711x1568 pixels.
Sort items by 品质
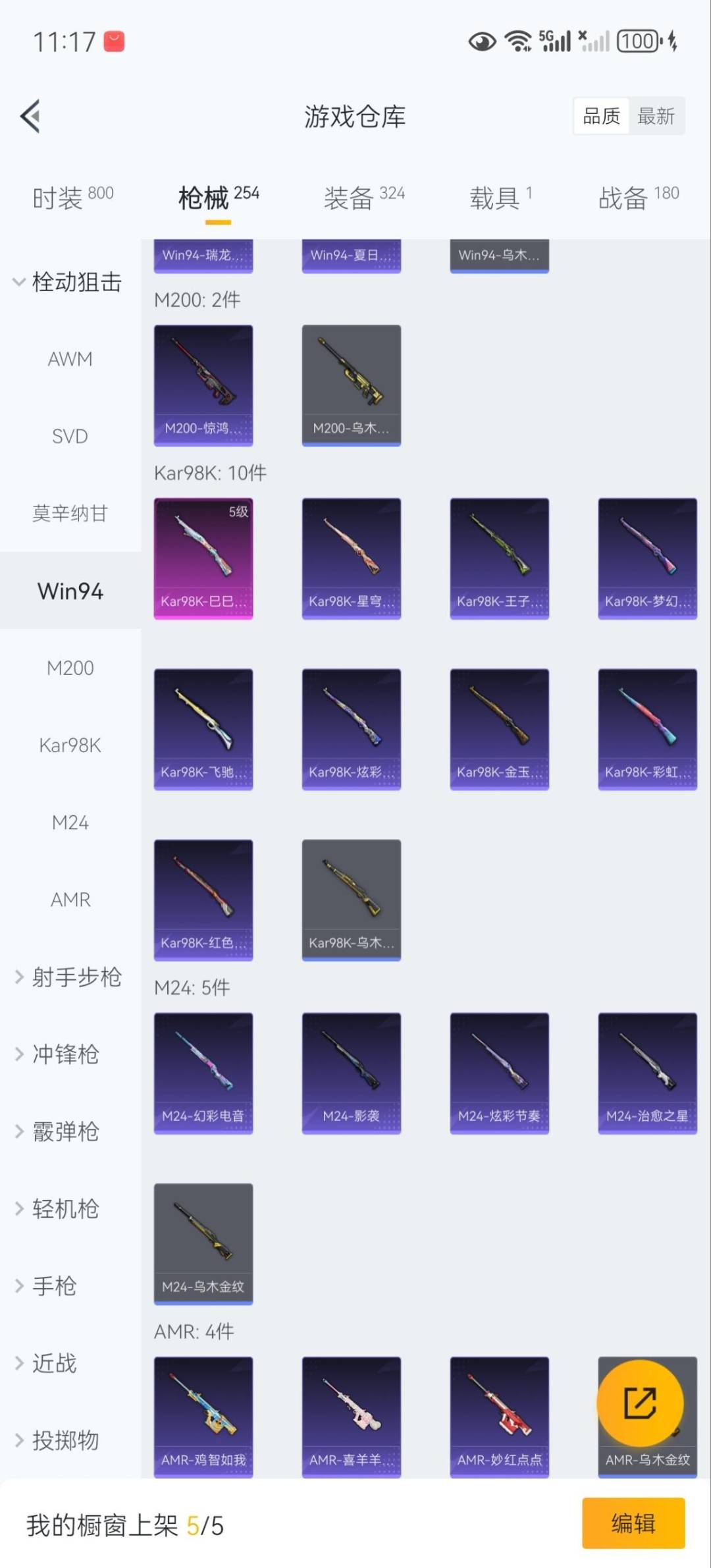coord(600,115)
